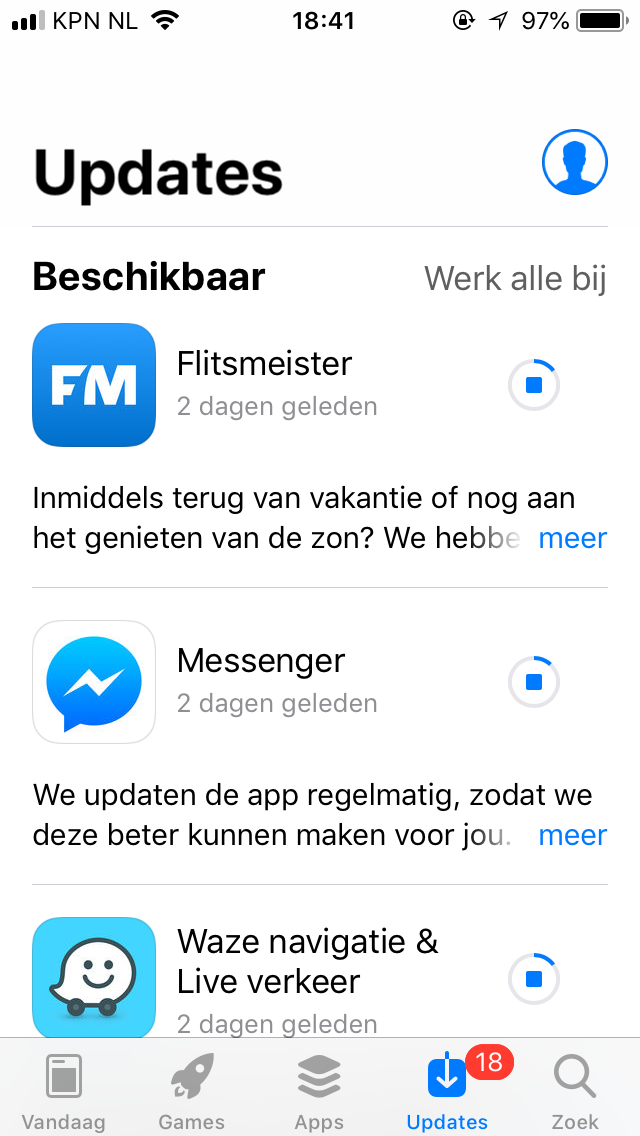Open the Messenger app entry
Viewport: 640px width, 1136px height.
94,682
